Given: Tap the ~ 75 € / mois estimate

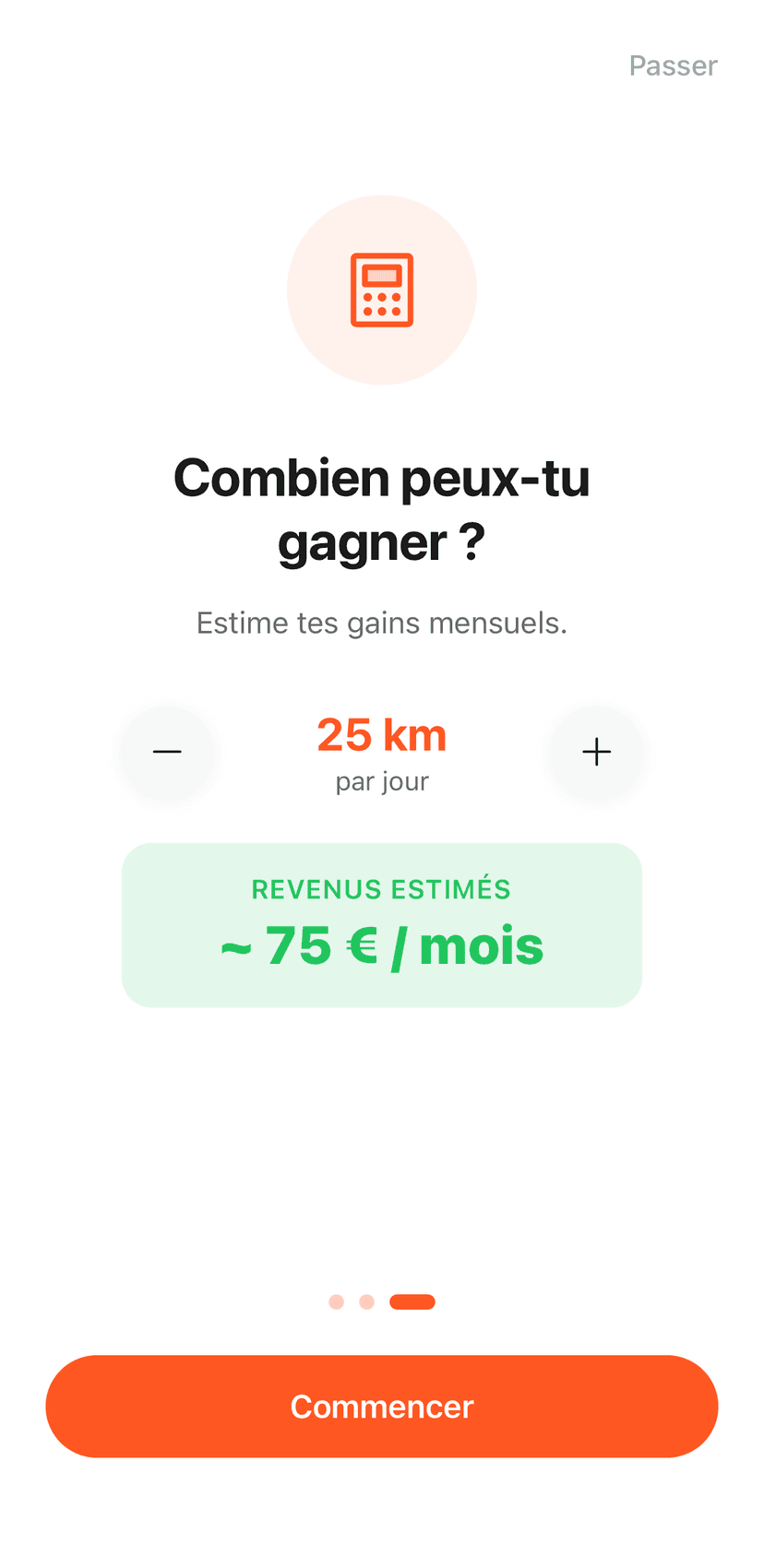Looking at the screenshot, I should point(381,944).
